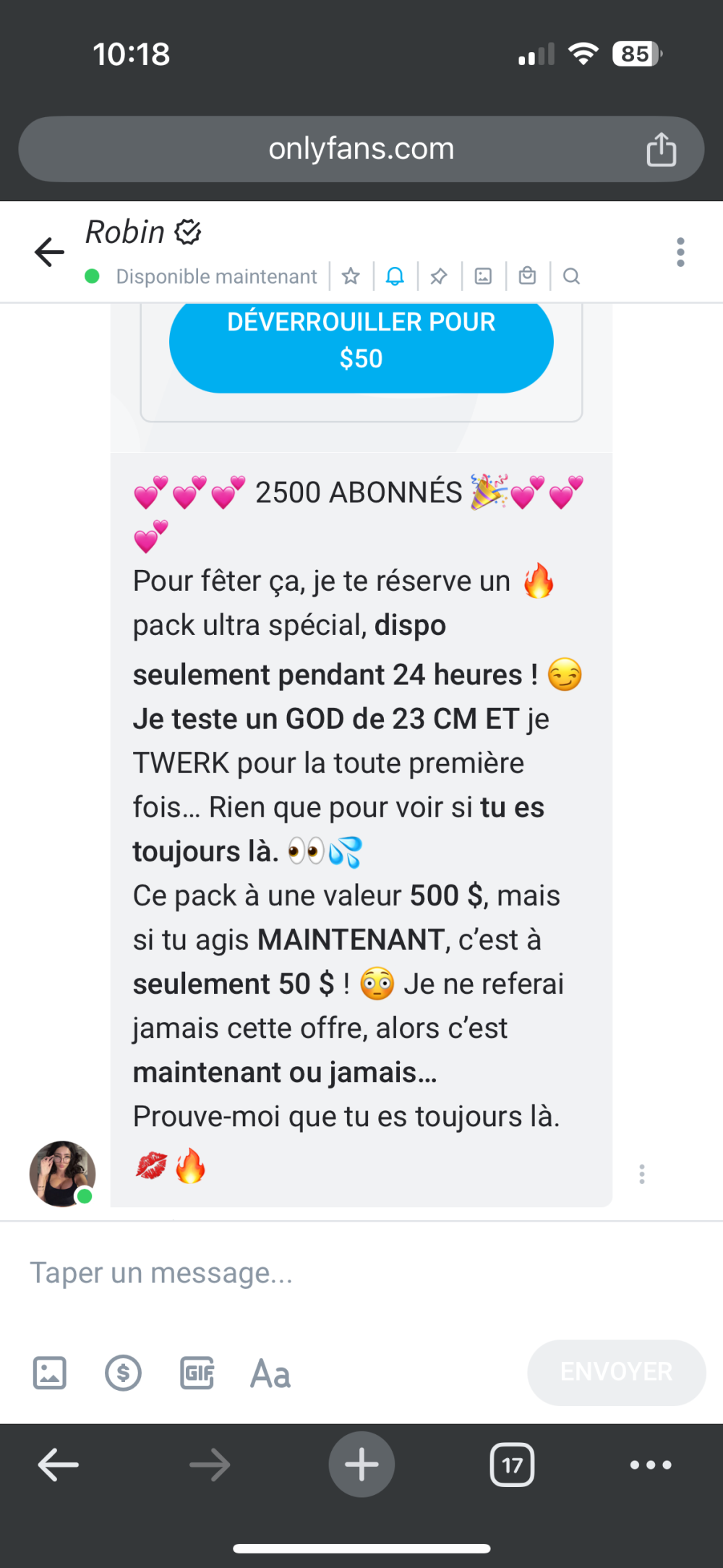Screen dimensions: 723x1568
Task: Tap the ENVOYER button
Action: [616, 1372]
